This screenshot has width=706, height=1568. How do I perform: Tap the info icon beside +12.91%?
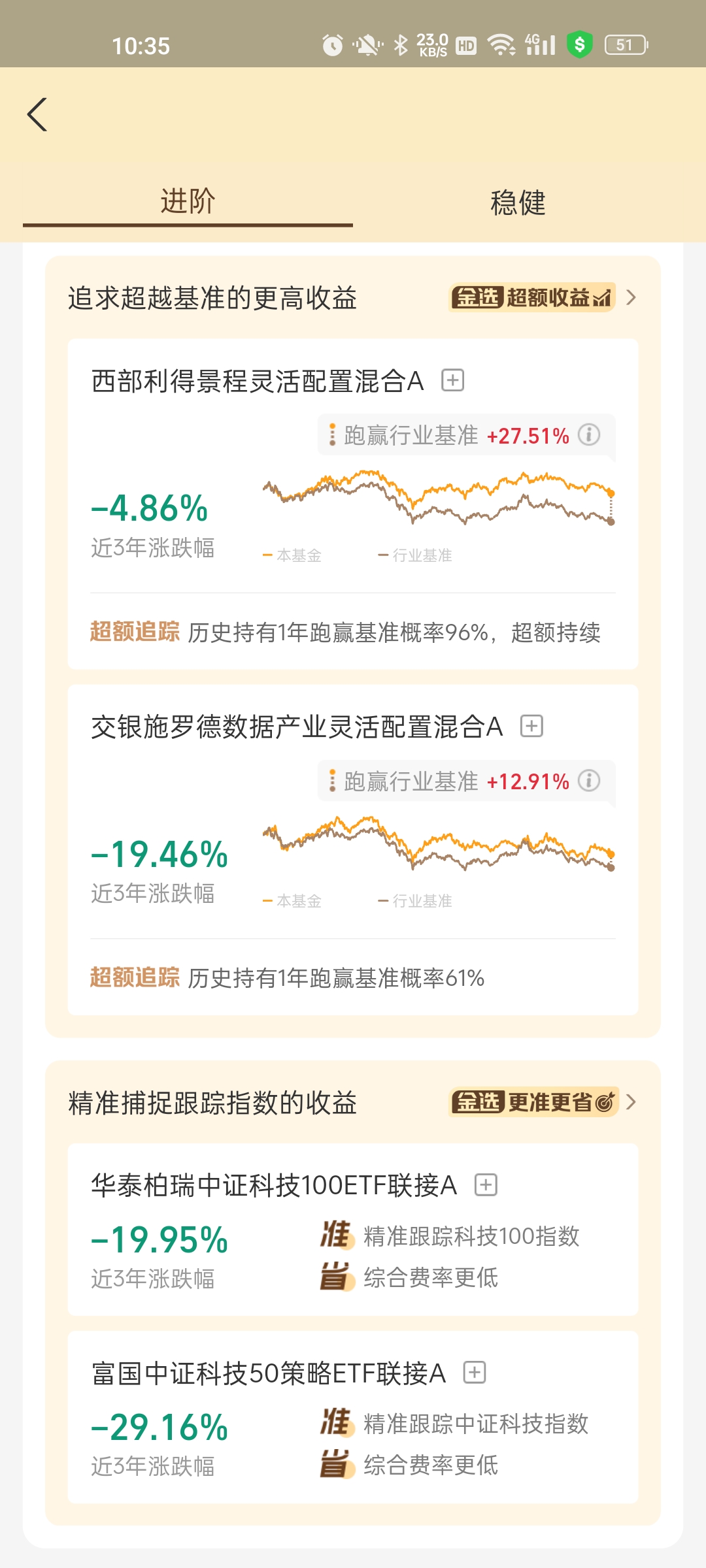(589, 781)
